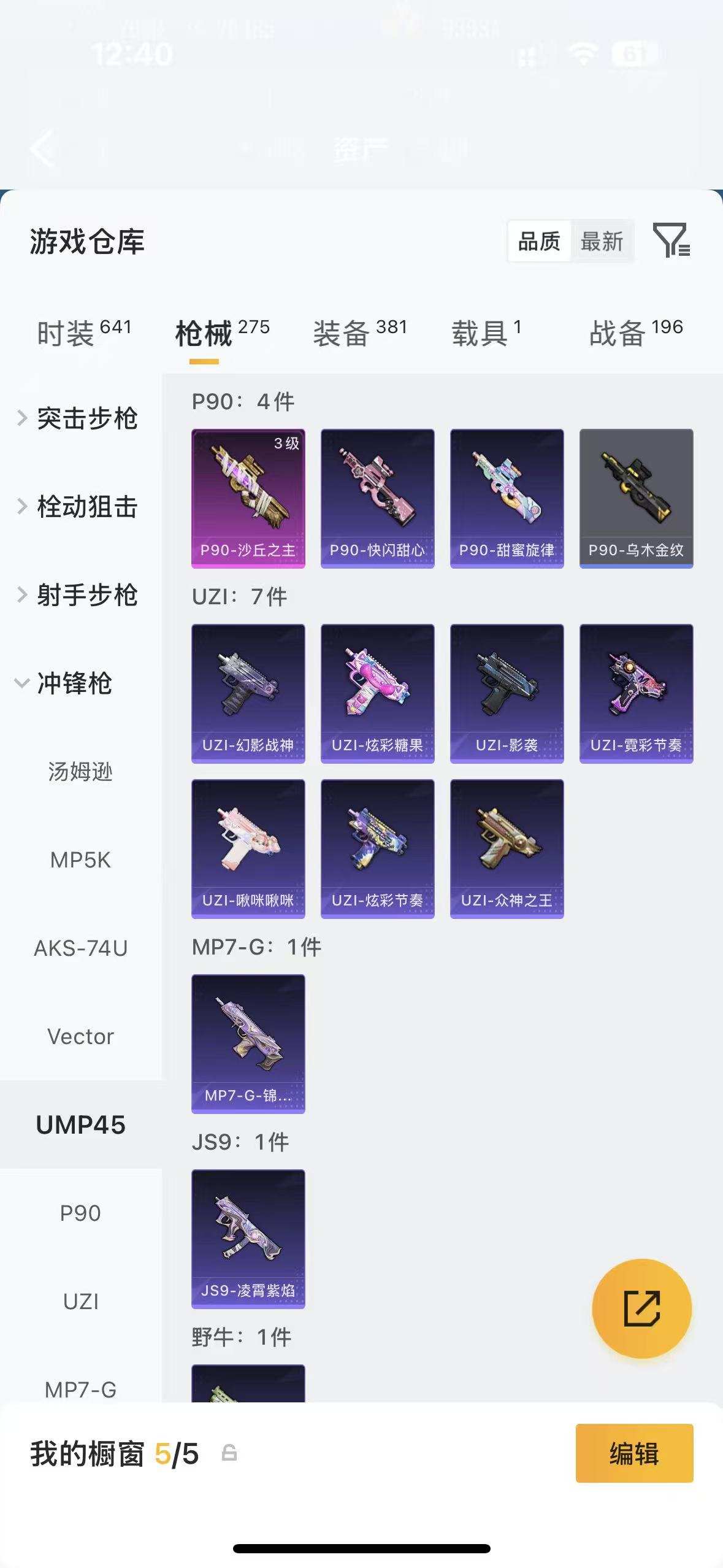Select the 品质 sort option
The image size is (723, 1568).
point(538,241)
